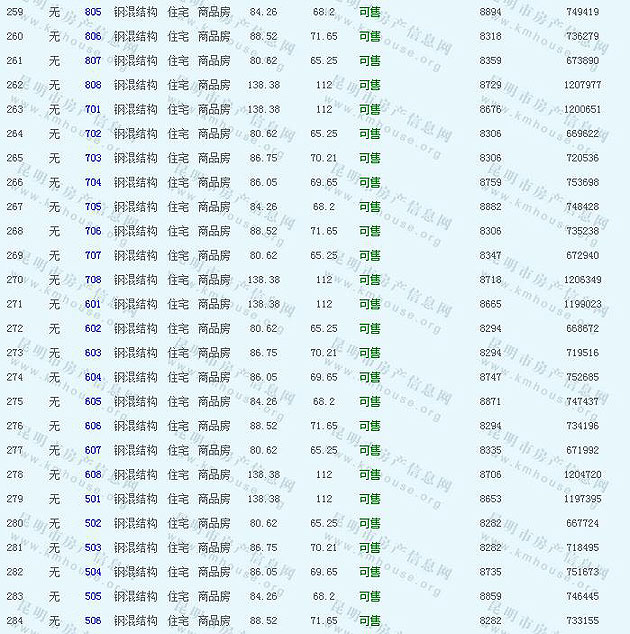Open room 701 details
630x634 pixels.
point(93,109)
